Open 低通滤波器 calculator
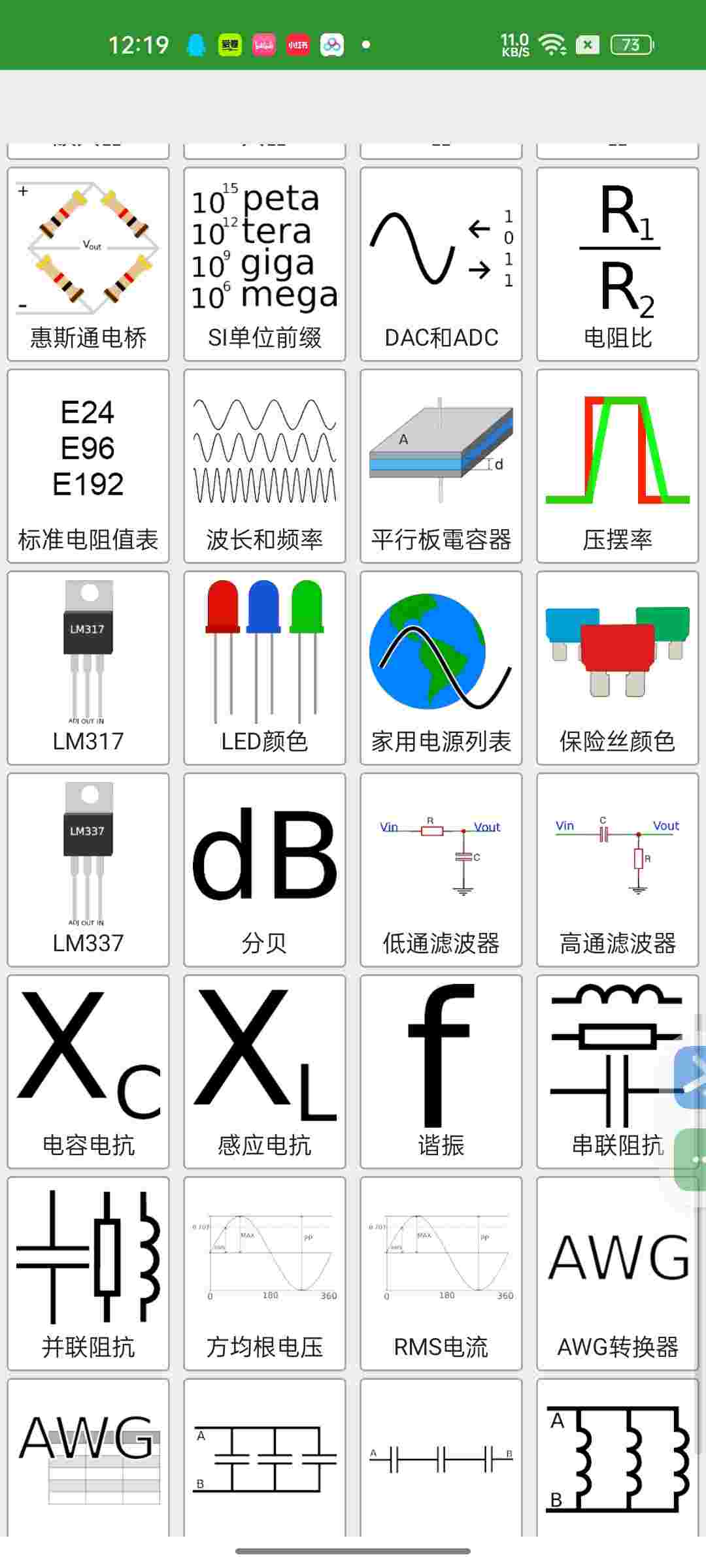 [x=441, y=870]
